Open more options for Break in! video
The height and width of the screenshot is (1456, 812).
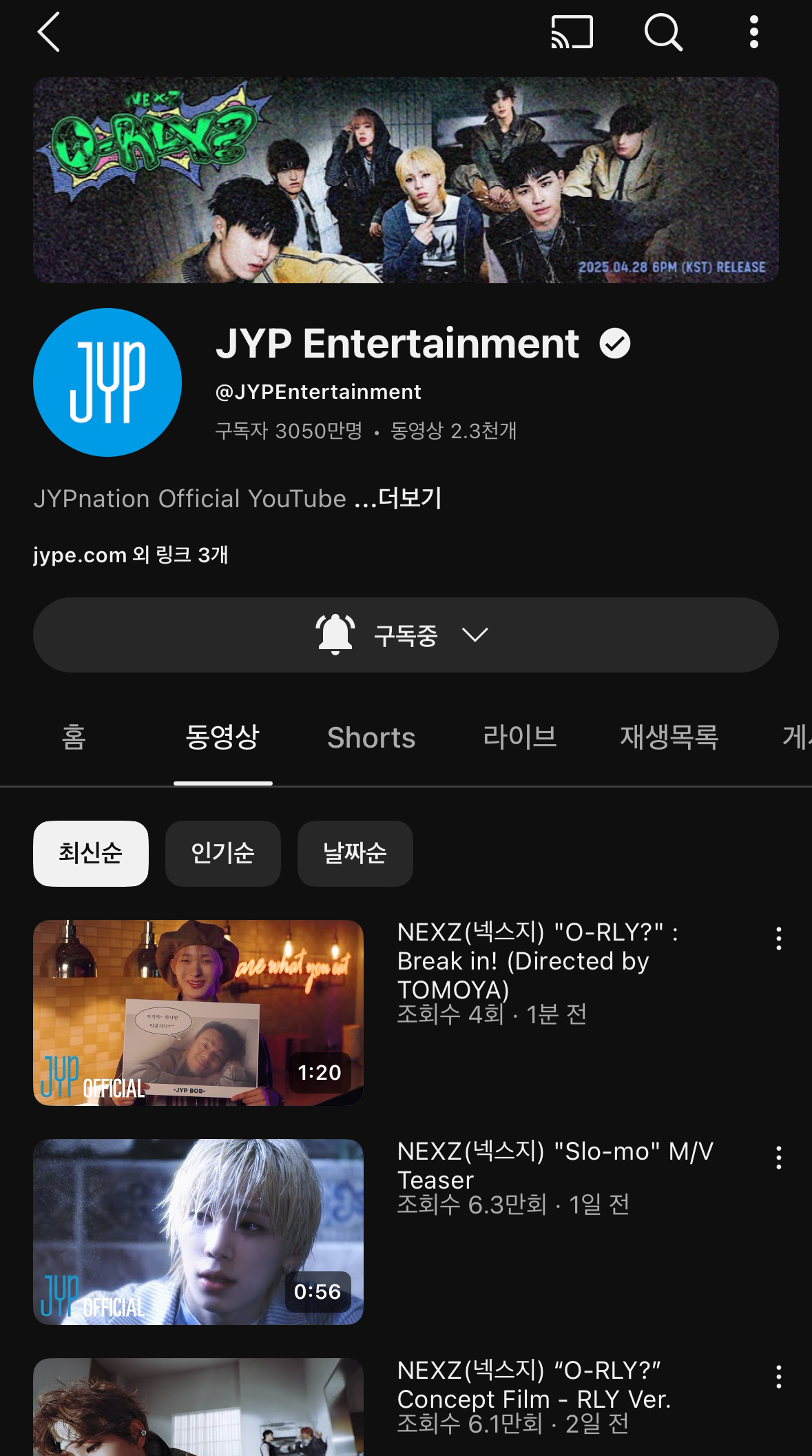[x=779, y=939]
